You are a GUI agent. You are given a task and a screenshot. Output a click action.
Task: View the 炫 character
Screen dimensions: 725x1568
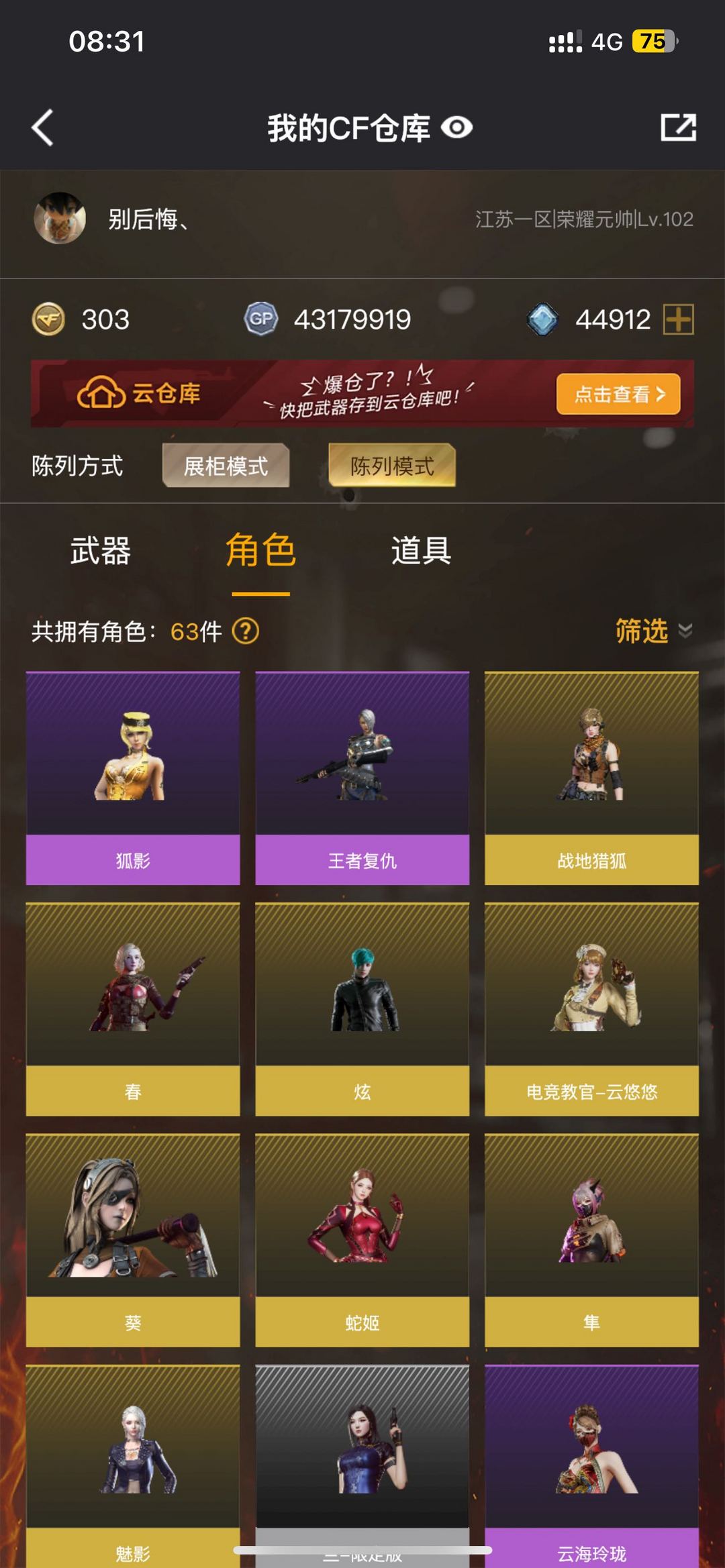(x=362, y=1009)
